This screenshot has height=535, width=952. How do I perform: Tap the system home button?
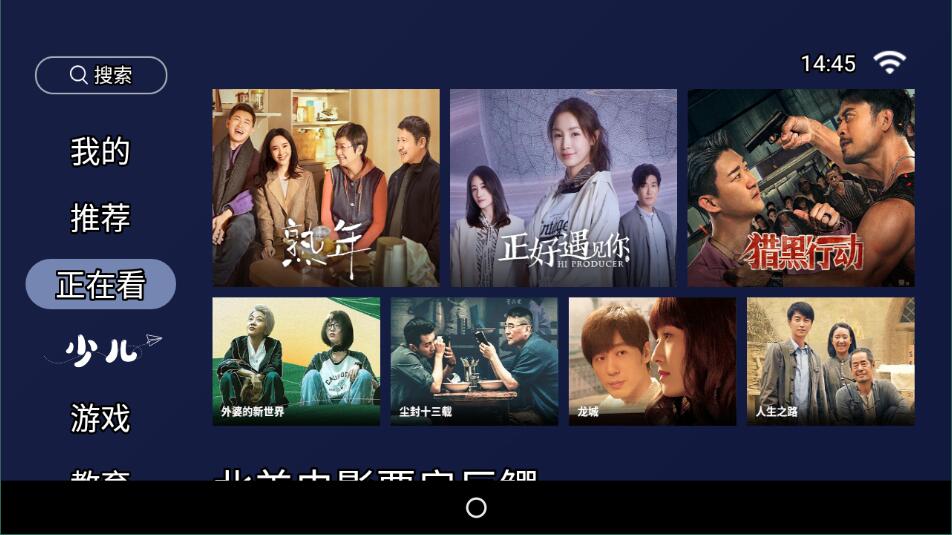point(476,508)
